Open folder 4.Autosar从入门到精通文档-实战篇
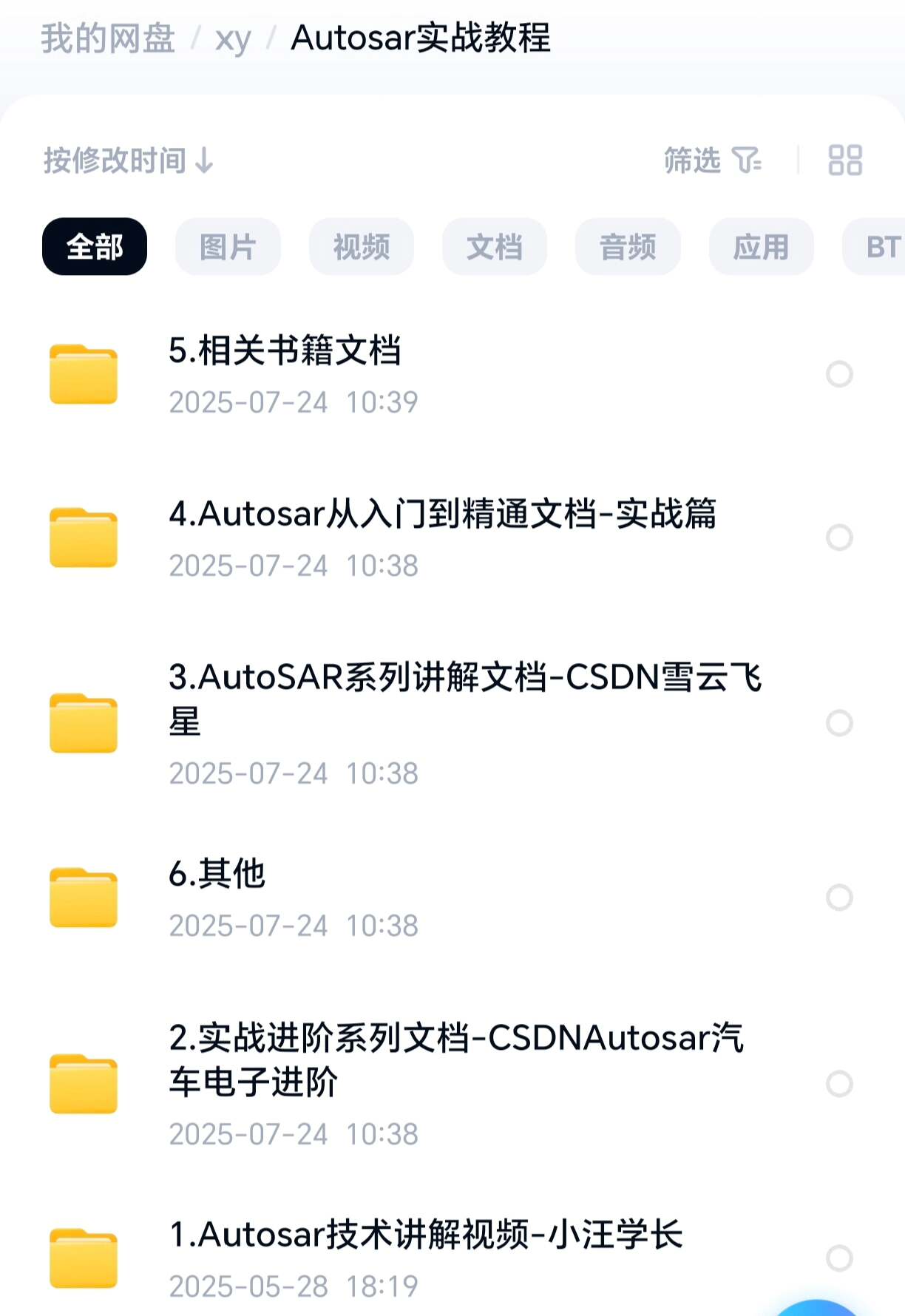Image resolution: width=905 pixels, height=1316 pixels. click(x=442, y=515)
